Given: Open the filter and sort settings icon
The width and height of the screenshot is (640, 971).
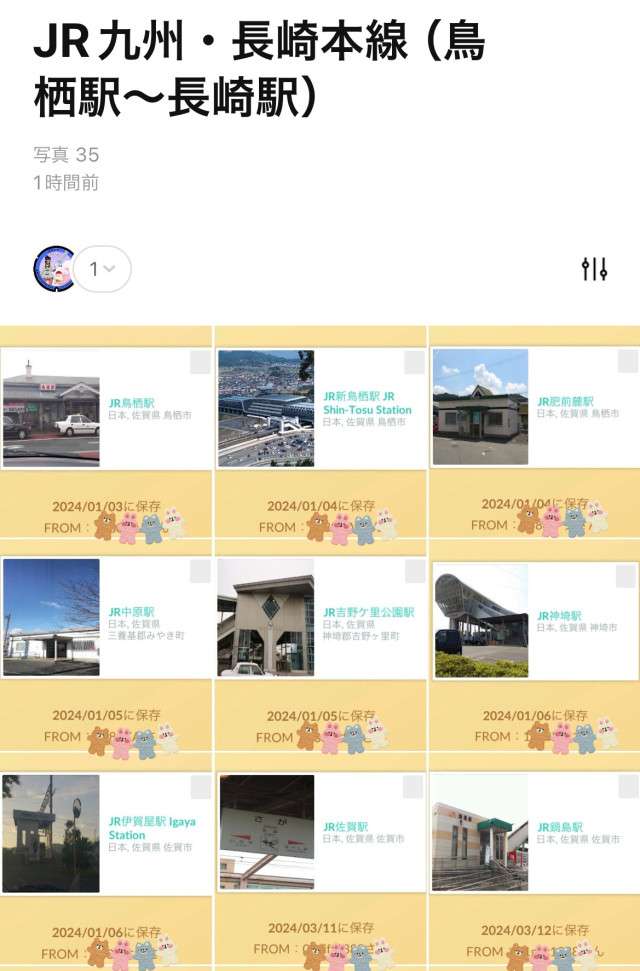Looking at the screenshot, I should [x=594, y=269].
